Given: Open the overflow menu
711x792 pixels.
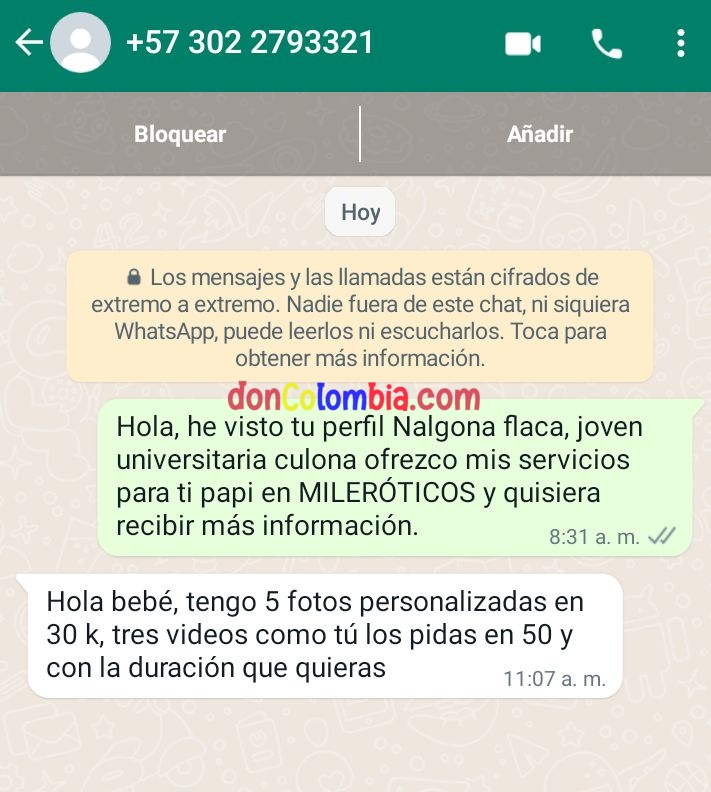Looking at the screenshot, I should [x=680, y=44].
